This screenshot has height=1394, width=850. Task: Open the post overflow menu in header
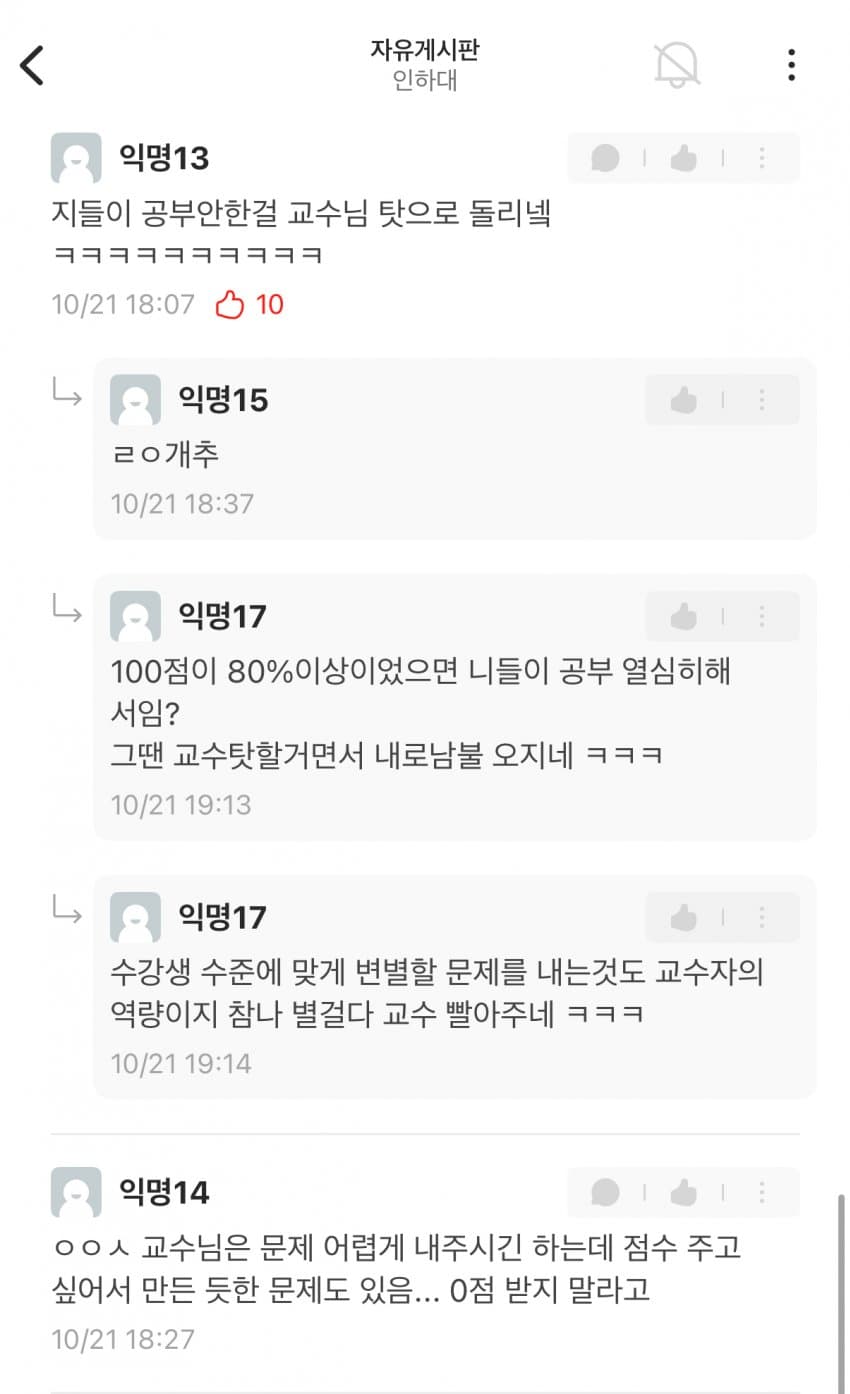tap(791, 65)
